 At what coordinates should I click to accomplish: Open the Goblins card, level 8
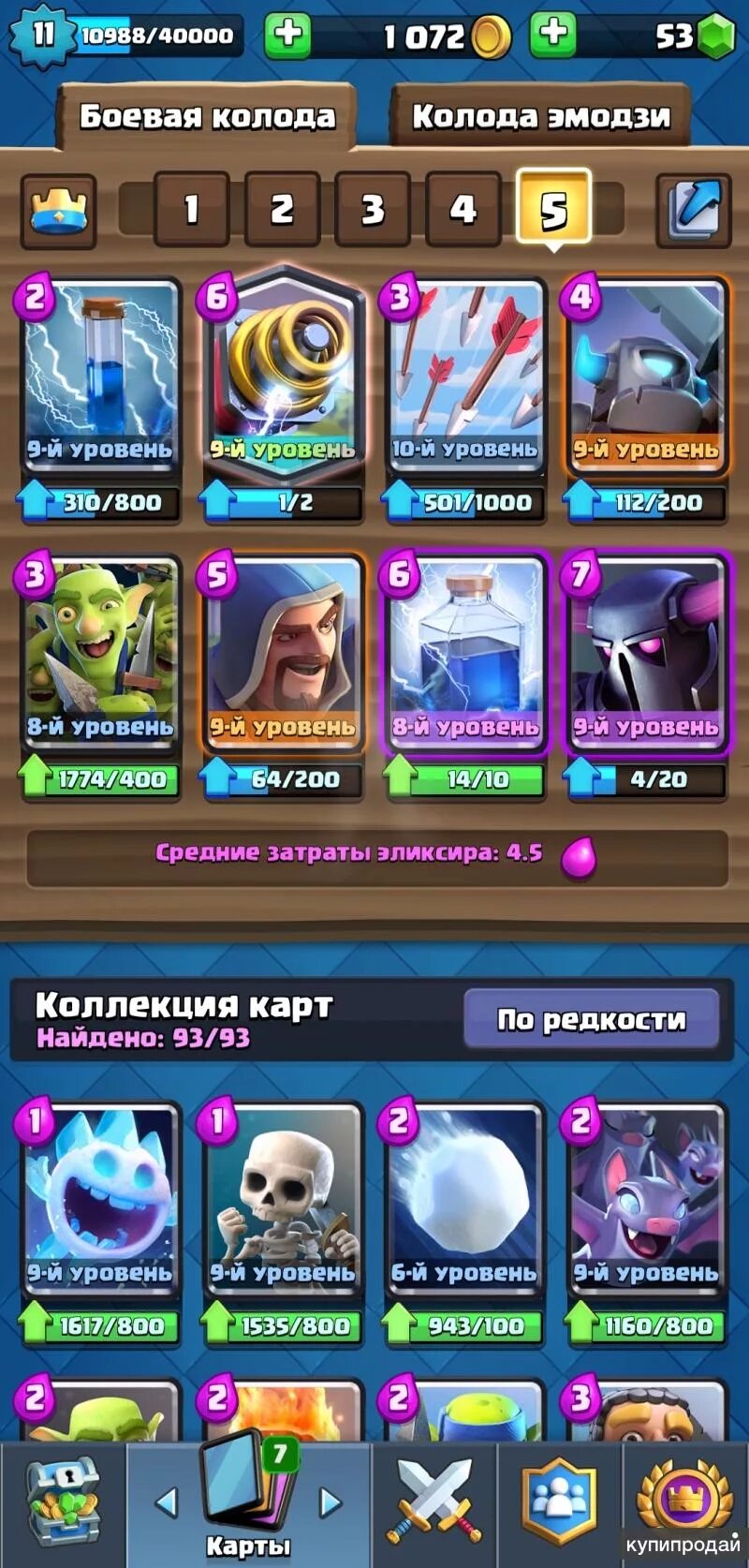click(100, 652)
